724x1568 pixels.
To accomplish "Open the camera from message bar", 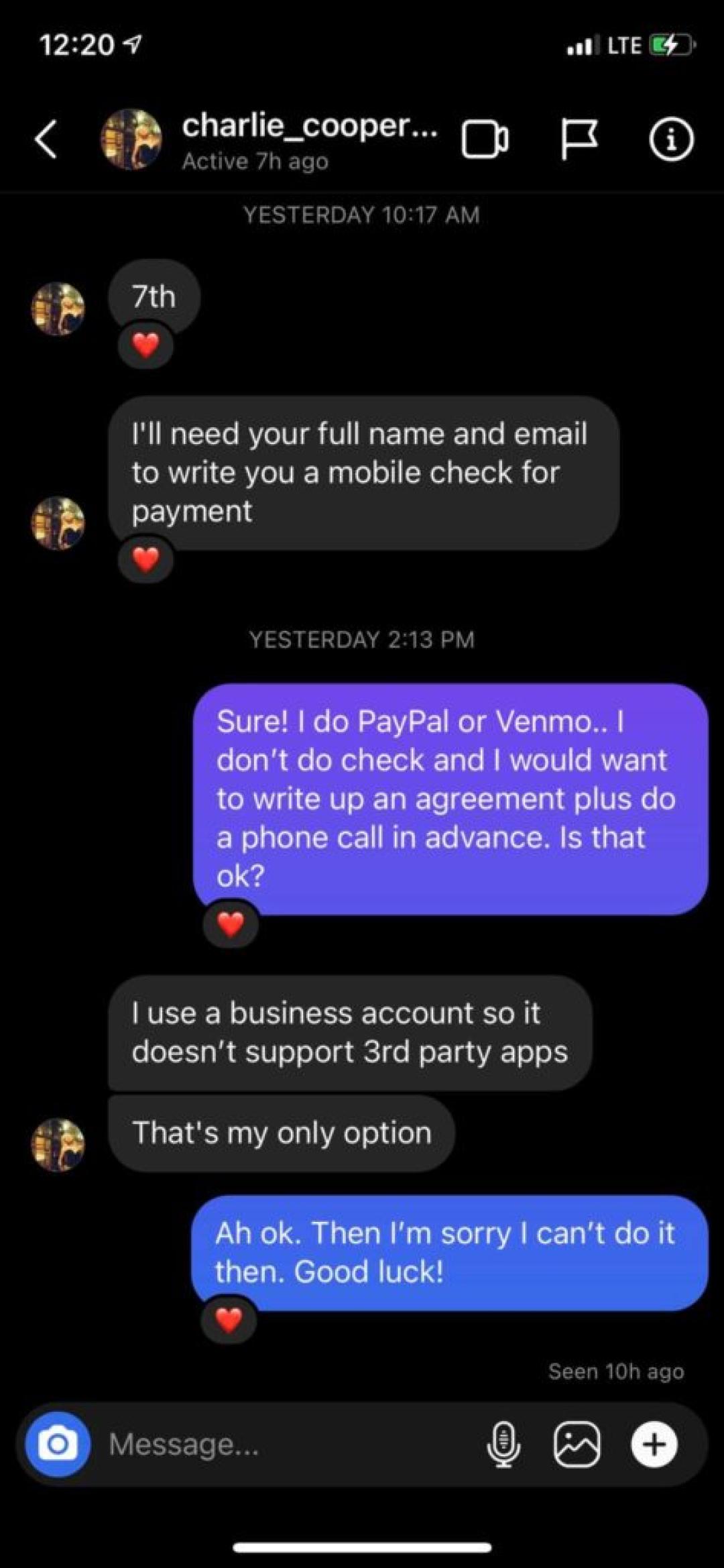I will tap(58, 1444).
